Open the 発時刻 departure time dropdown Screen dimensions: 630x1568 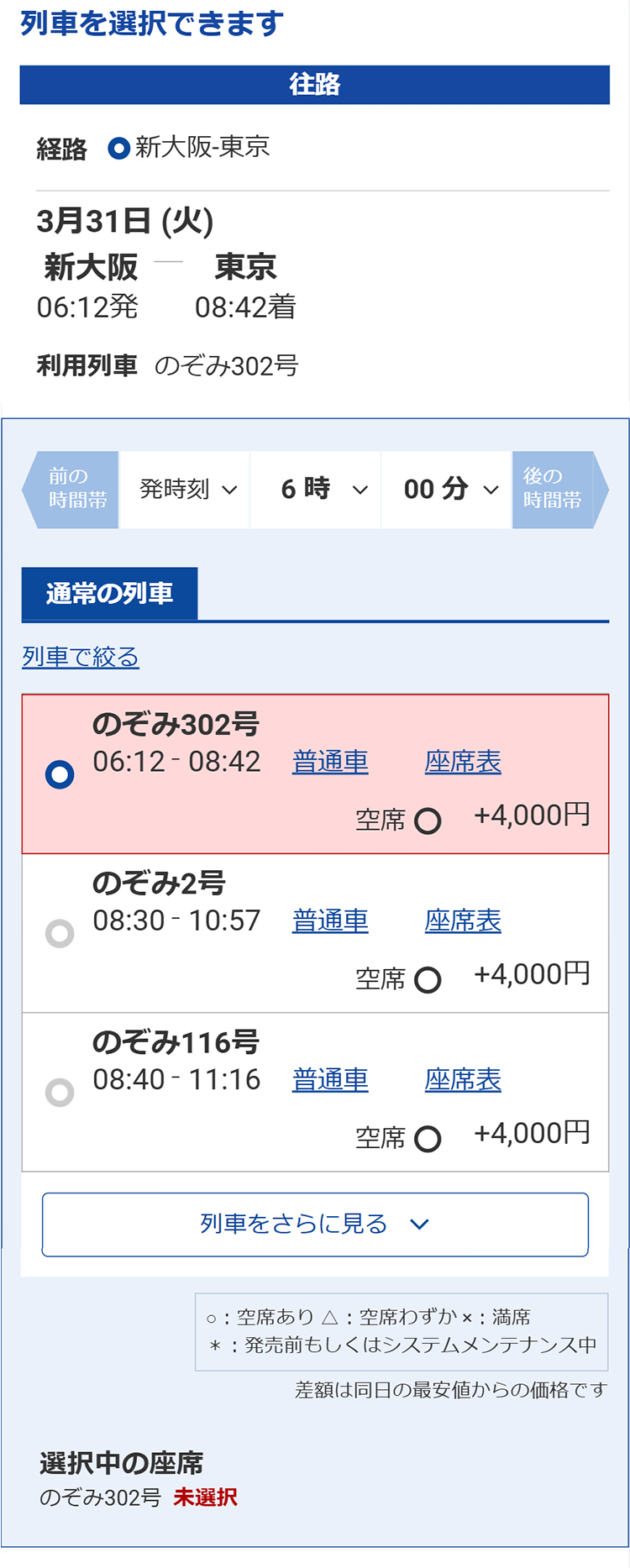click(183, 489)
